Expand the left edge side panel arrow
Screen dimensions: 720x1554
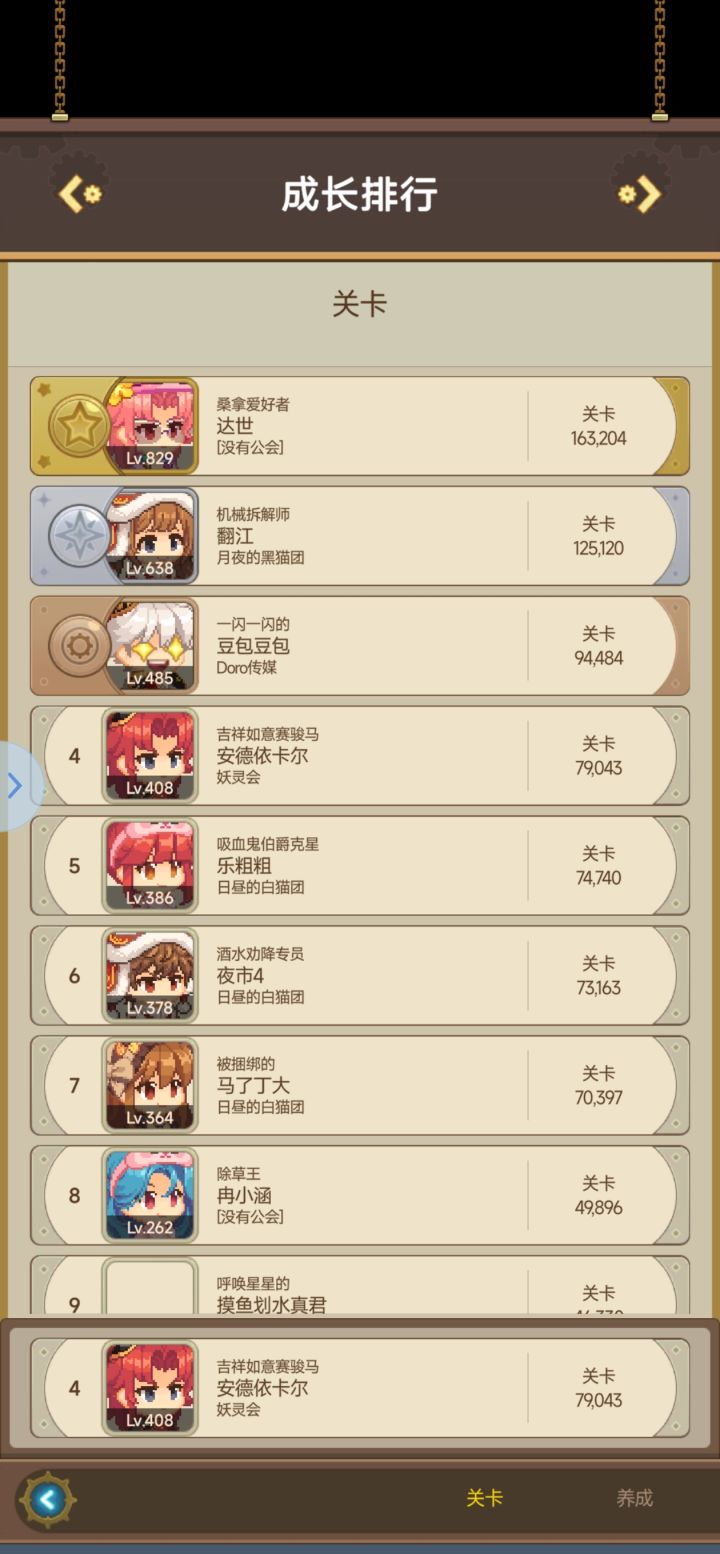click(x=14, y=786)
